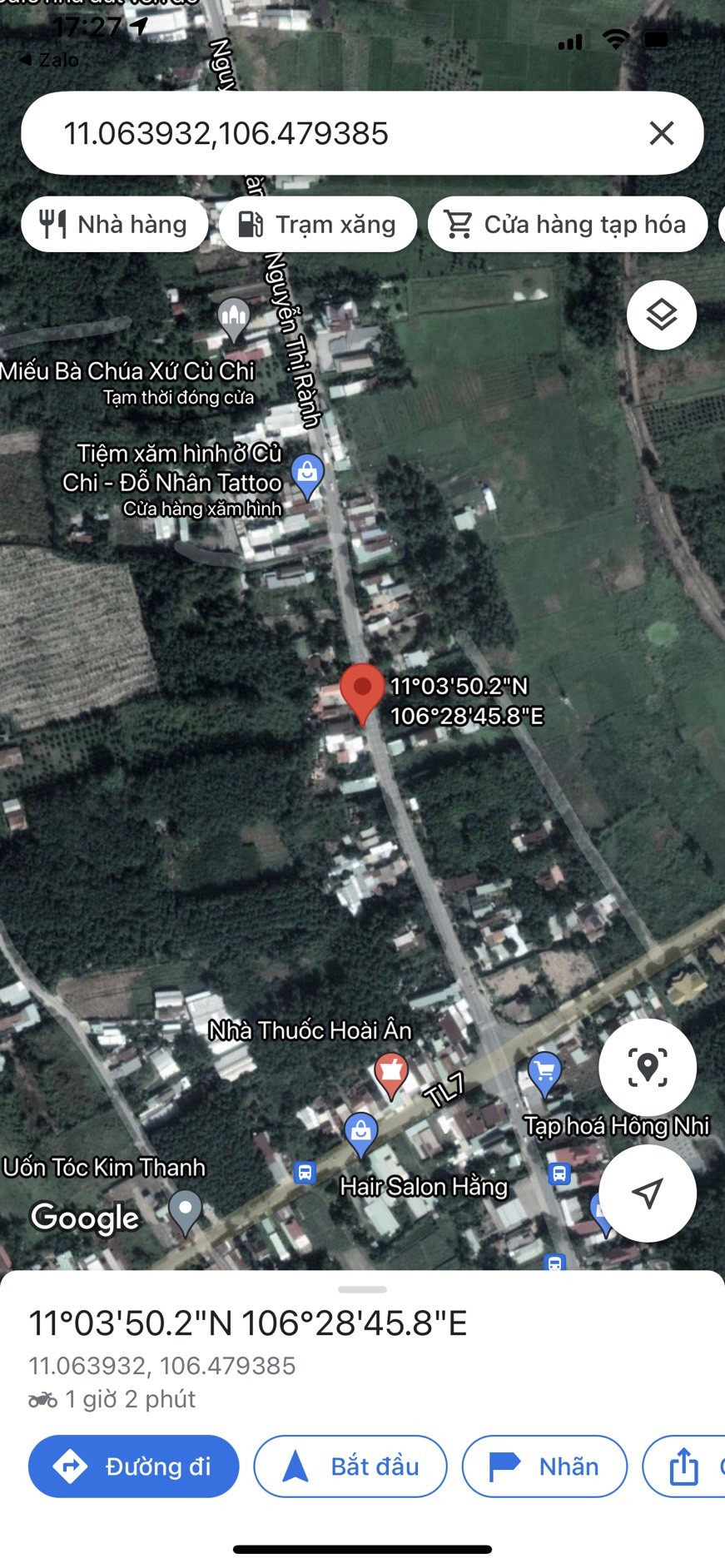Expand the place sheet handle

pos(362,1289)
